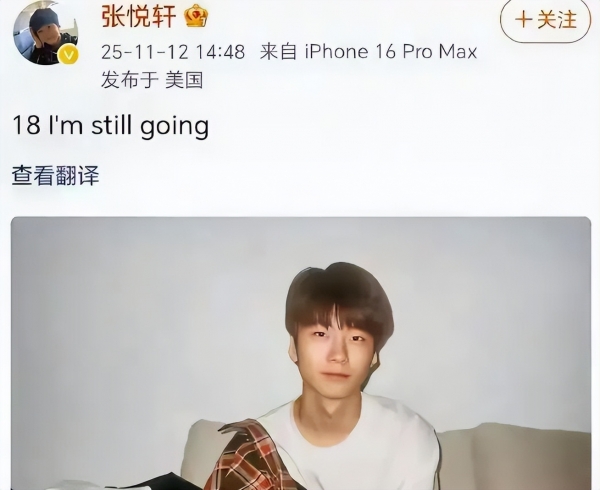Tap 查看翻译 to translate the post
The height and width of the screenshot is (490, 600).
click(x=55, y=176)
